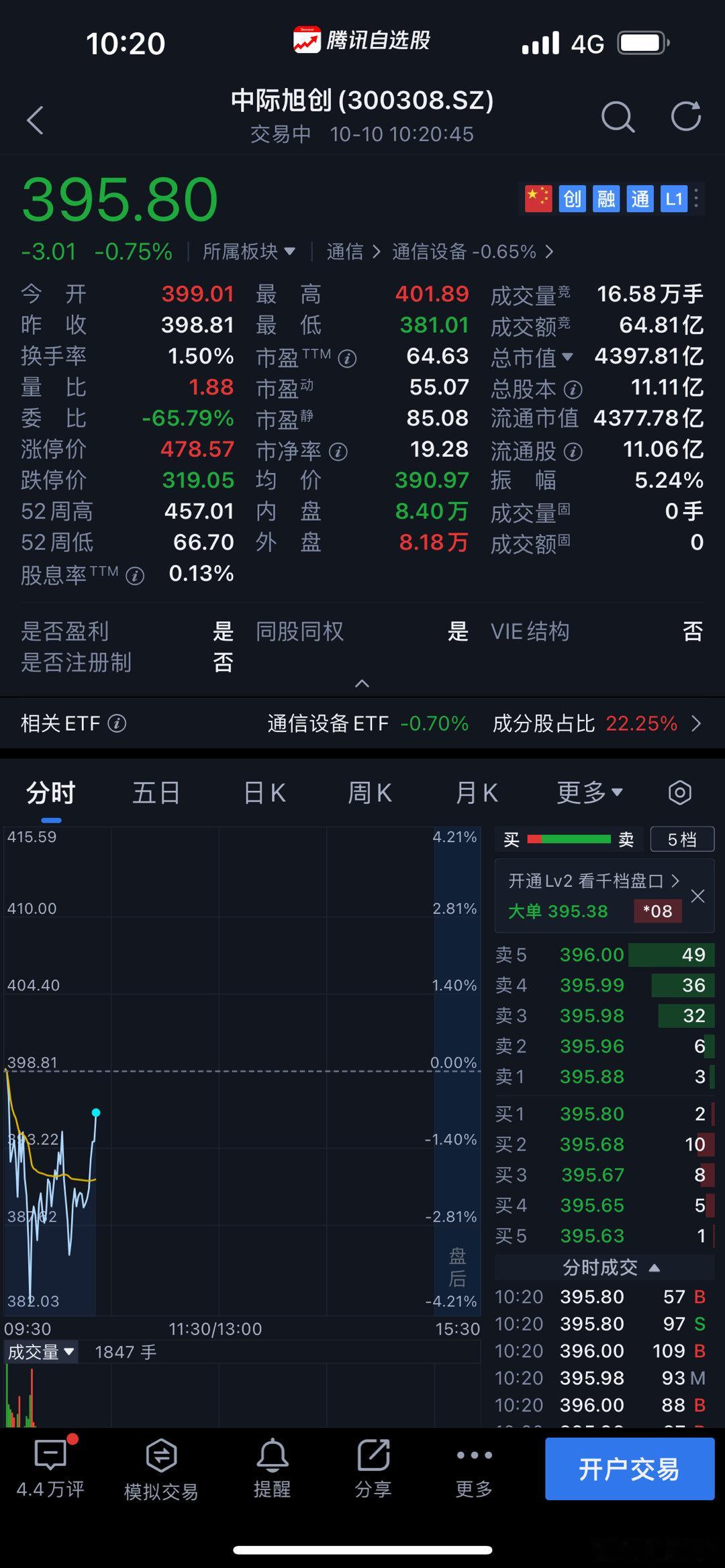This screenshot has width=725, height=1568.
Task: Refresh the stock quote
Action: click(685, 117)
